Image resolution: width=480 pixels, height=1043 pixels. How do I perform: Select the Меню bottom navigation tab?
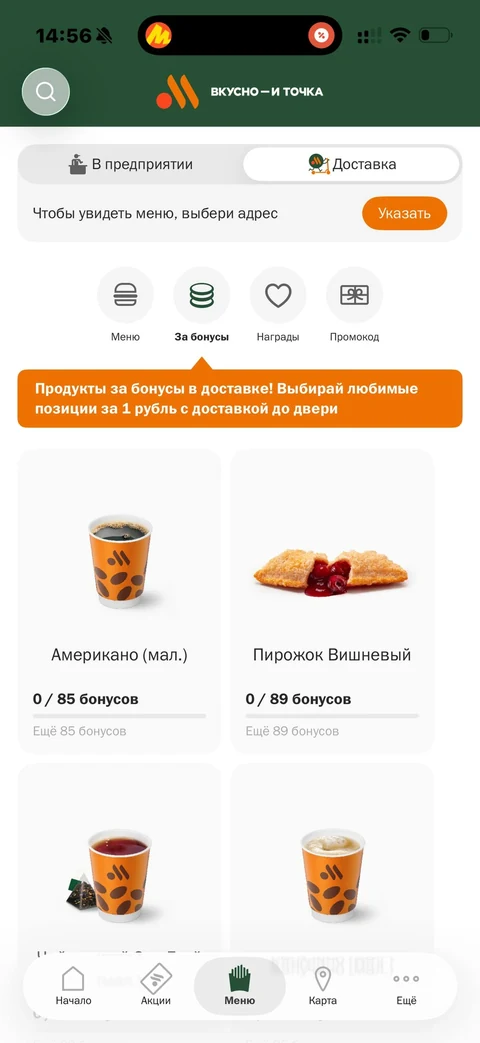click(x=239, y=986)
